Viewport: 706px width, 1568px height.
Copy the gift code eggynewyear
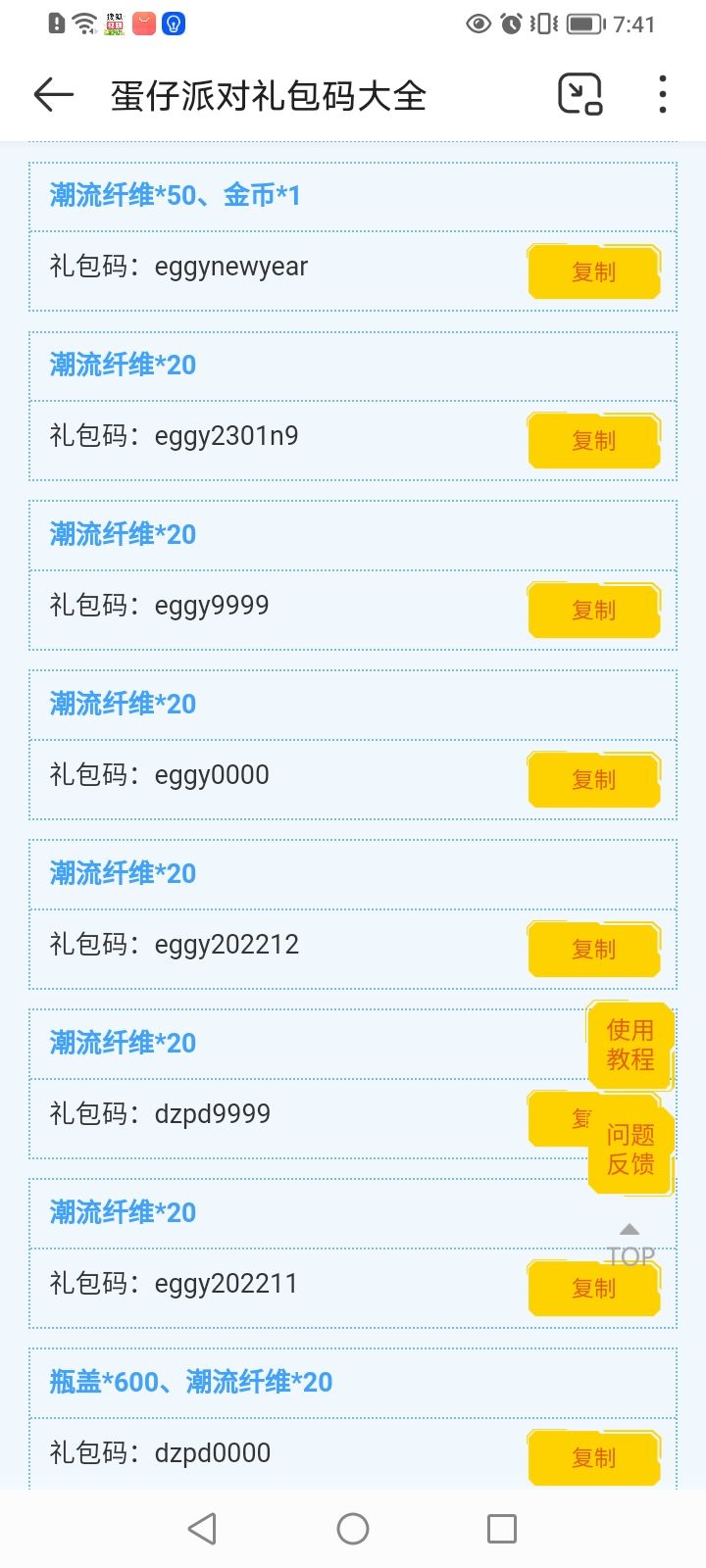pyautogui.click(x=594, y=271)
